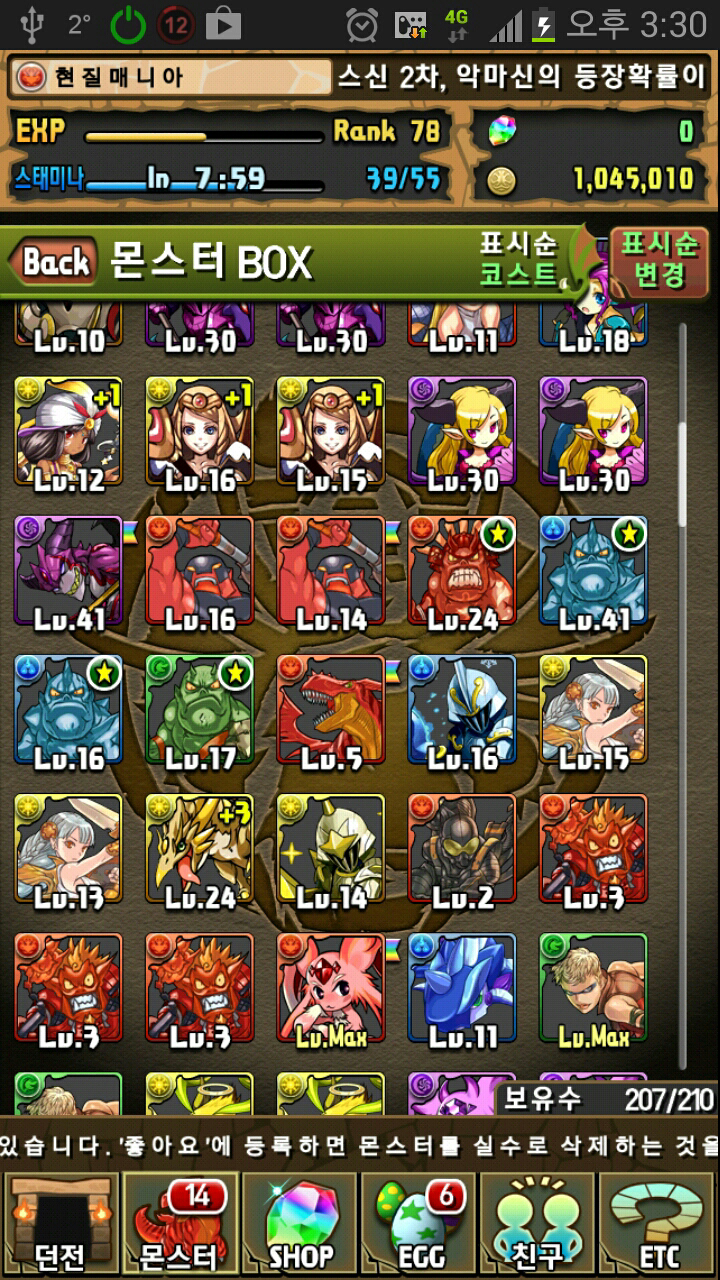Tap the Back button
The image size is (720, 1280).
point(55,263)
